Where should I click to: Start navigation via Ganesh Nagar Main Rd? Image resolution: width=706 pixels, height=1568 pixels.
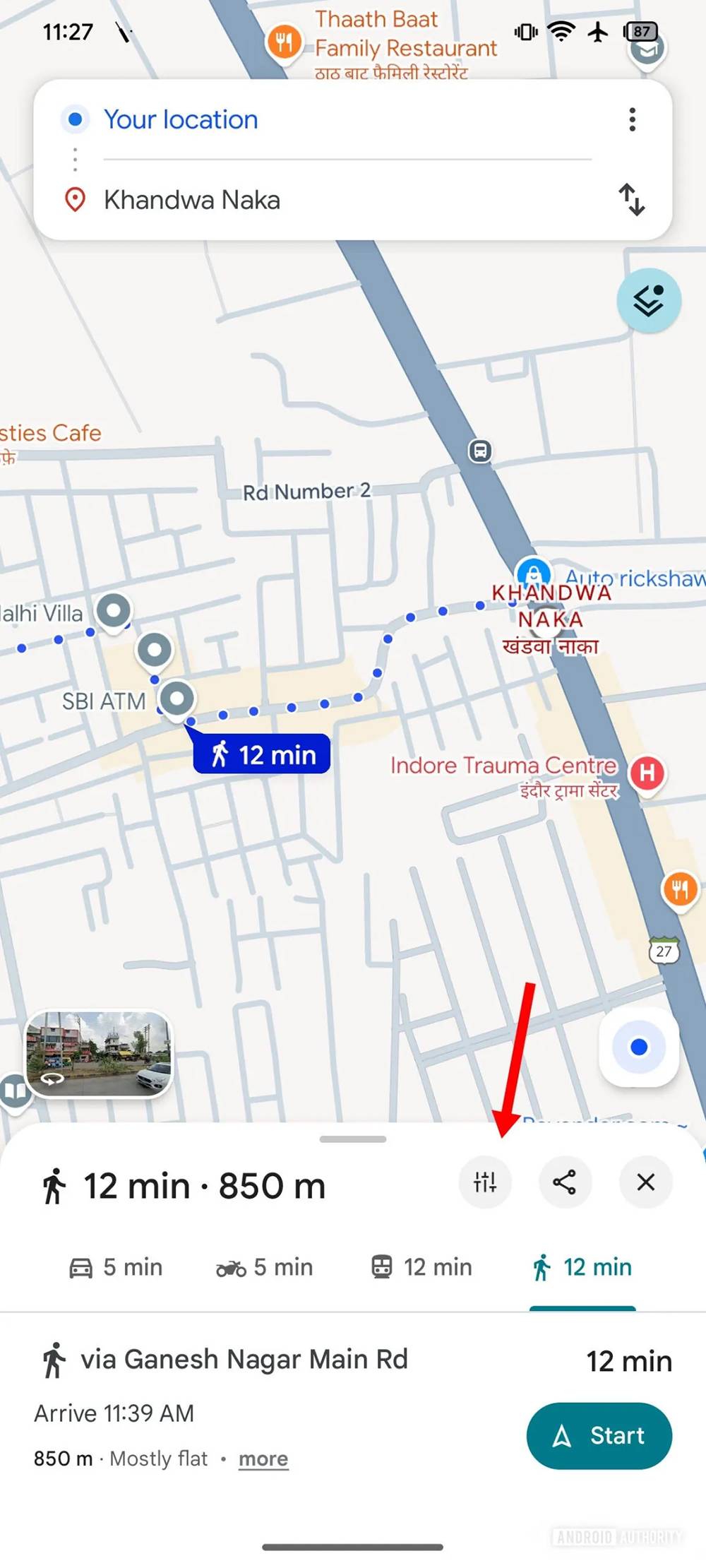(599, 1435)
